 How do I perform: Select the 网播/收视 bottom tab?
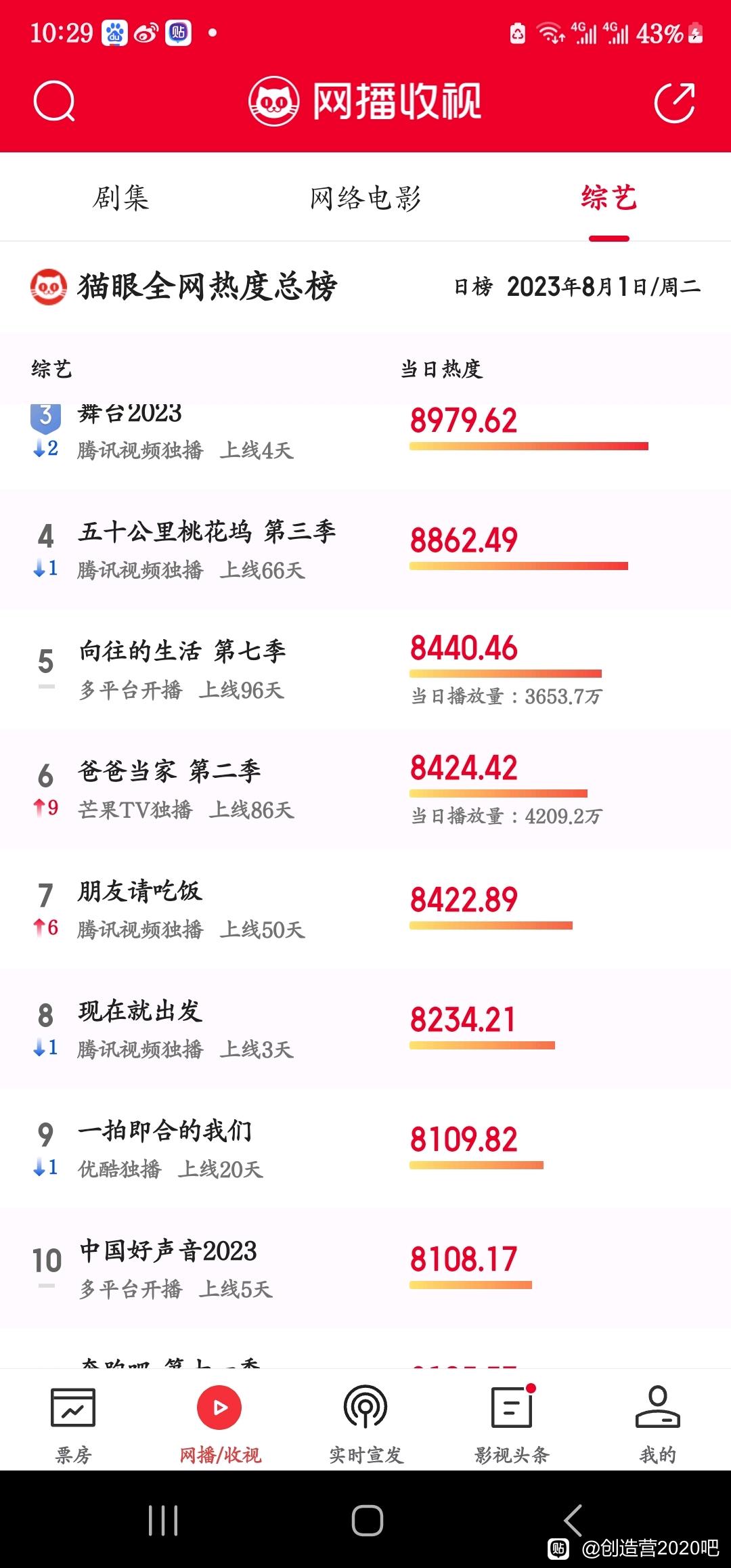219,1420
